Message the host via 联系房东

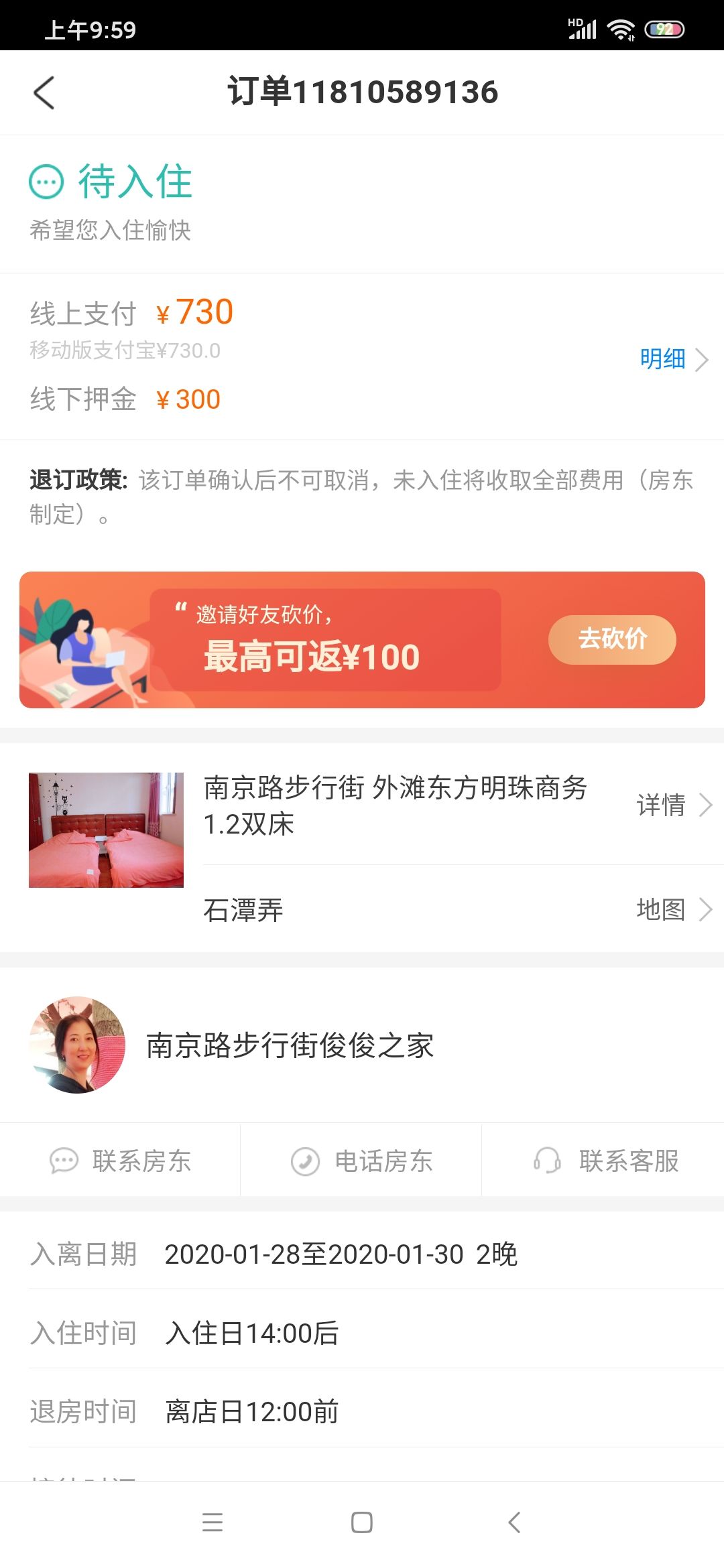coord(121,1161)
